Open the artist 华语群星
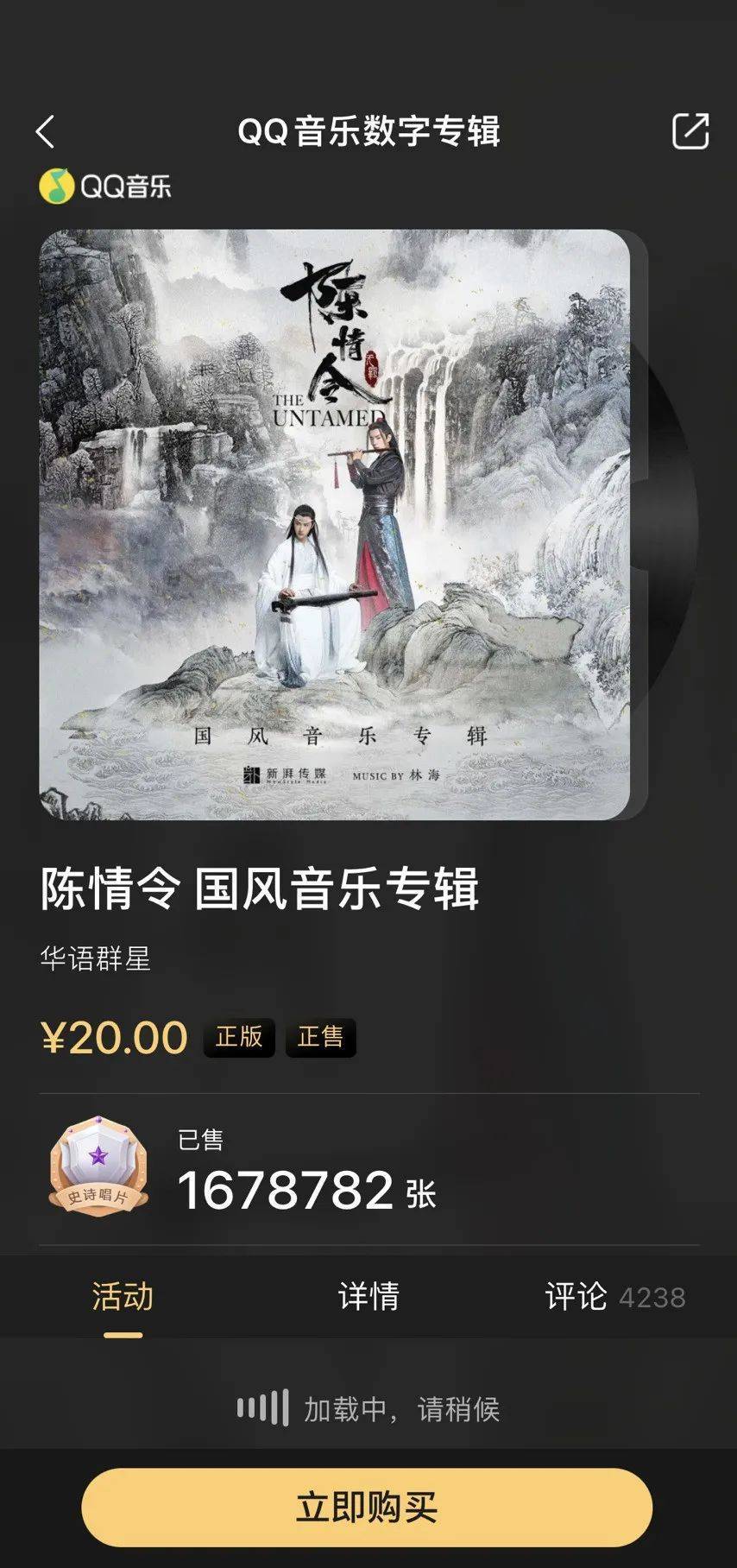The height and width of the screenshot is (1568, 737). pos(96,958)
